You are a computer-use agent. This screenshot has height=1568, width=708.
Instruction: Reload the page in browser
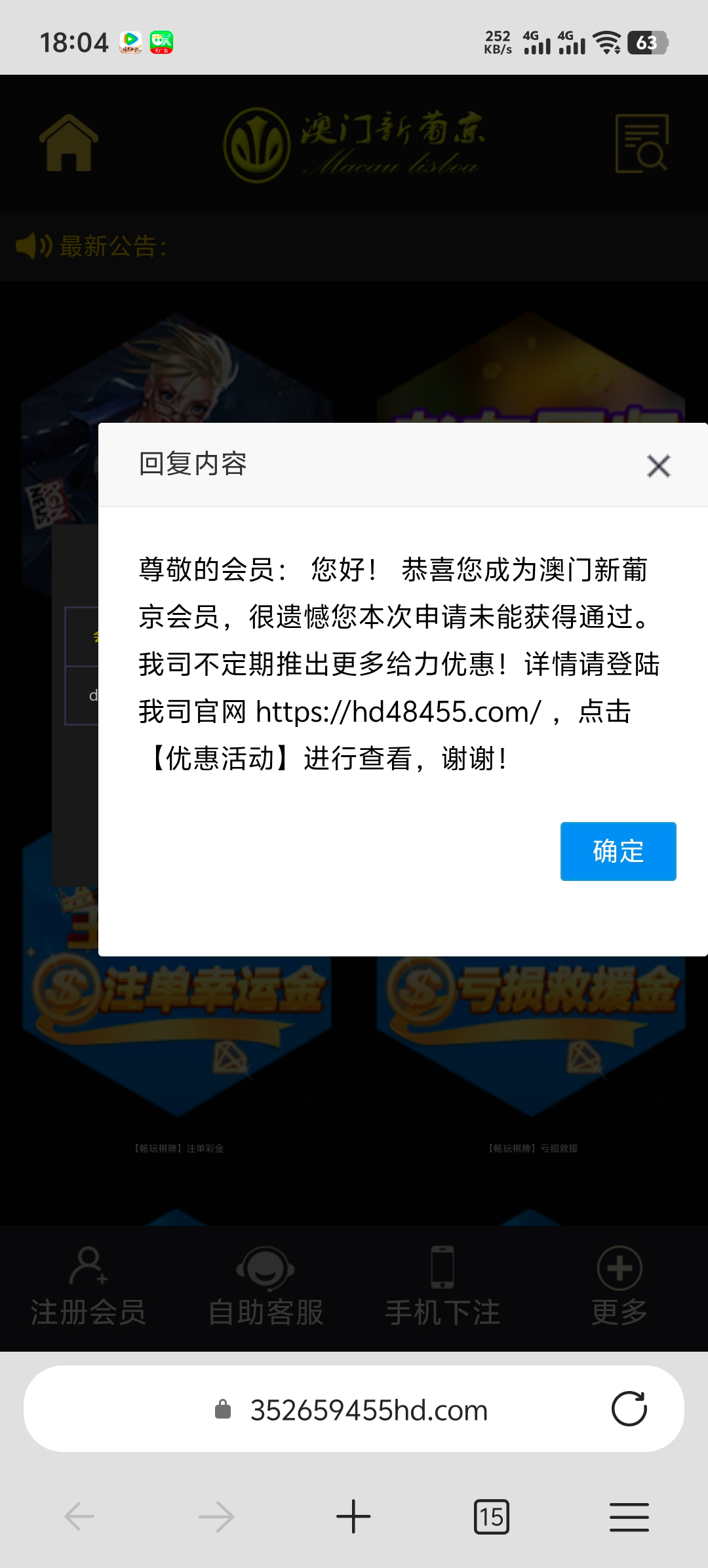[x=629, y=1409]
